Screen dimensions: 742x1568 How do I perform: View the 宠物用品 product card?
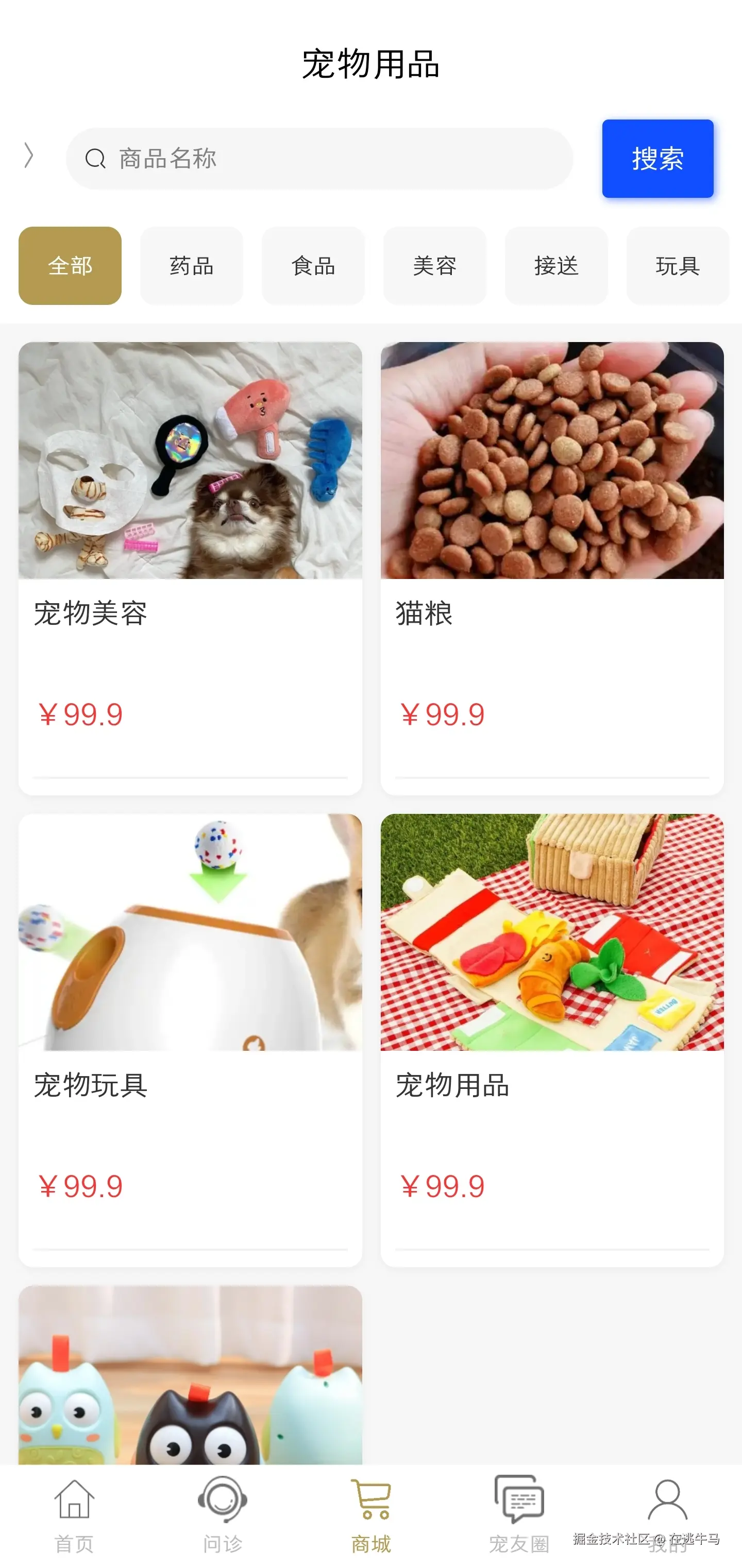[x=551, y=1039]
